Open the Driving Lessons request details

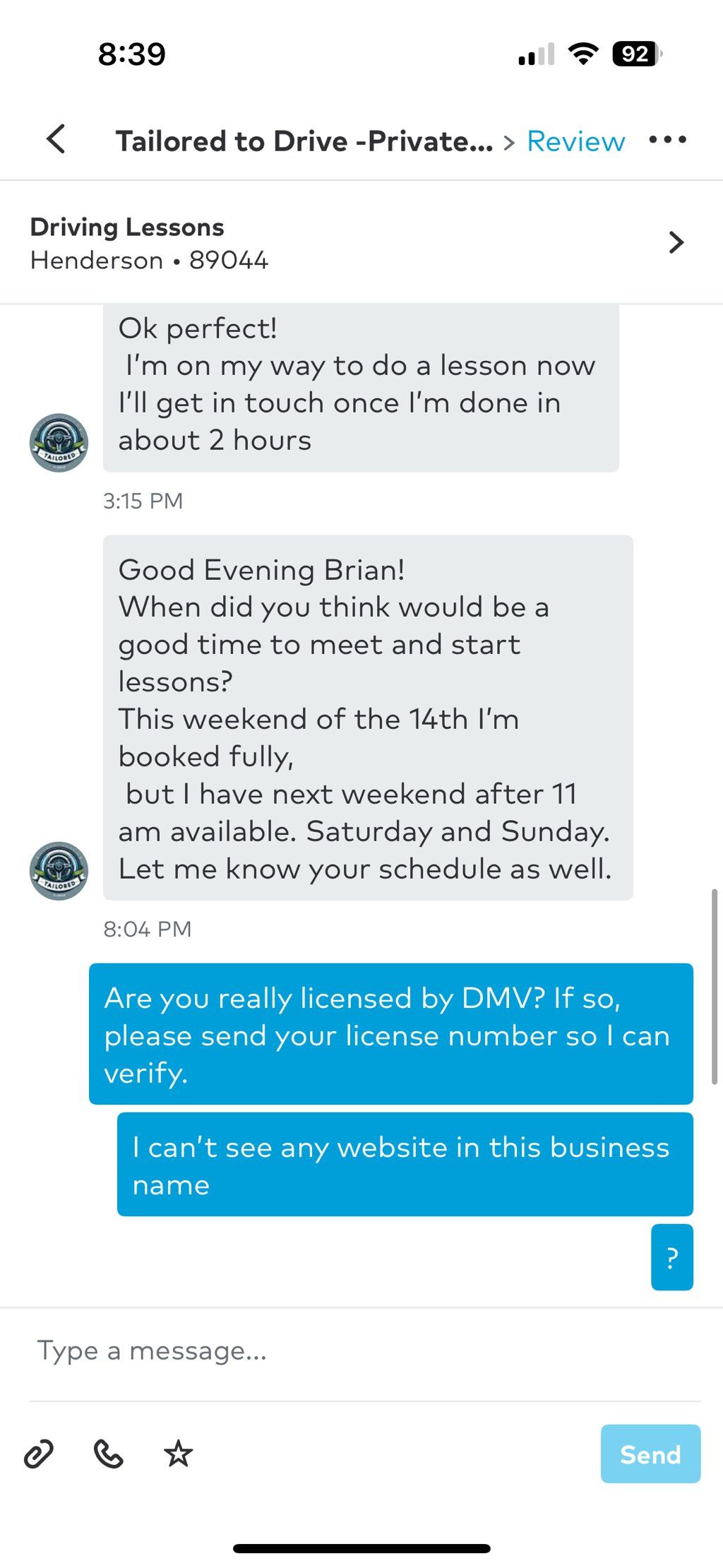coord(361,243)
